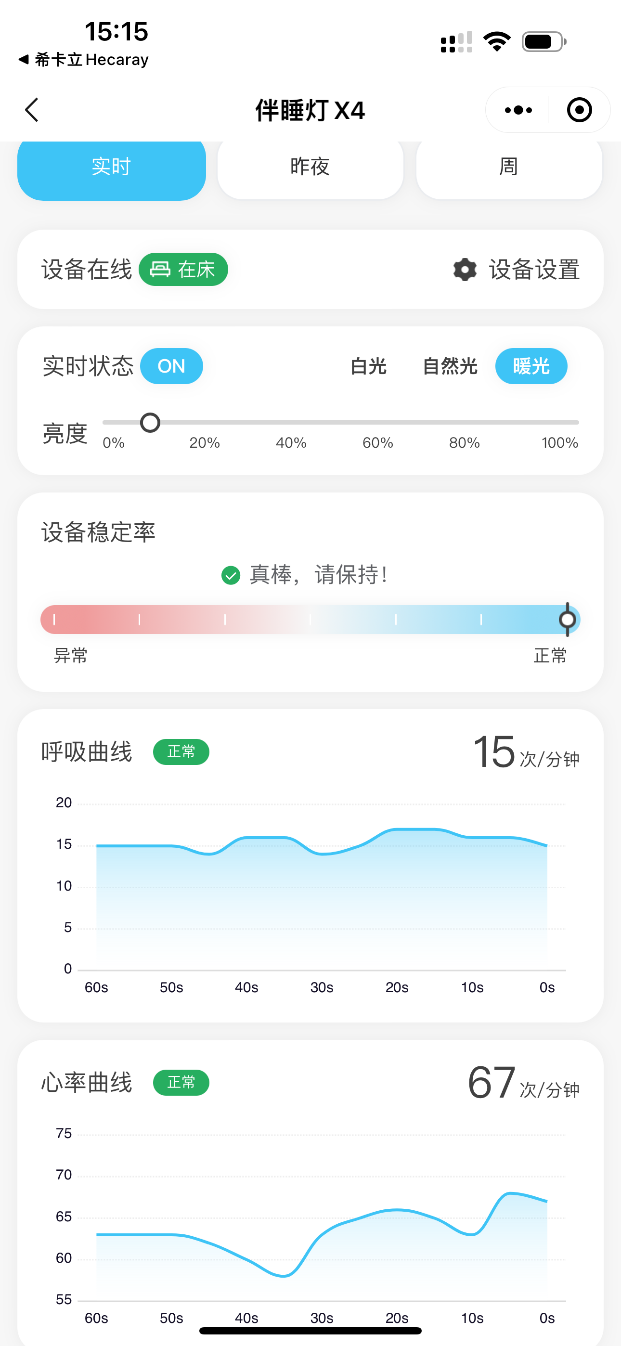
Task: Choose 自然光 light mode
Action: [450, 366]
